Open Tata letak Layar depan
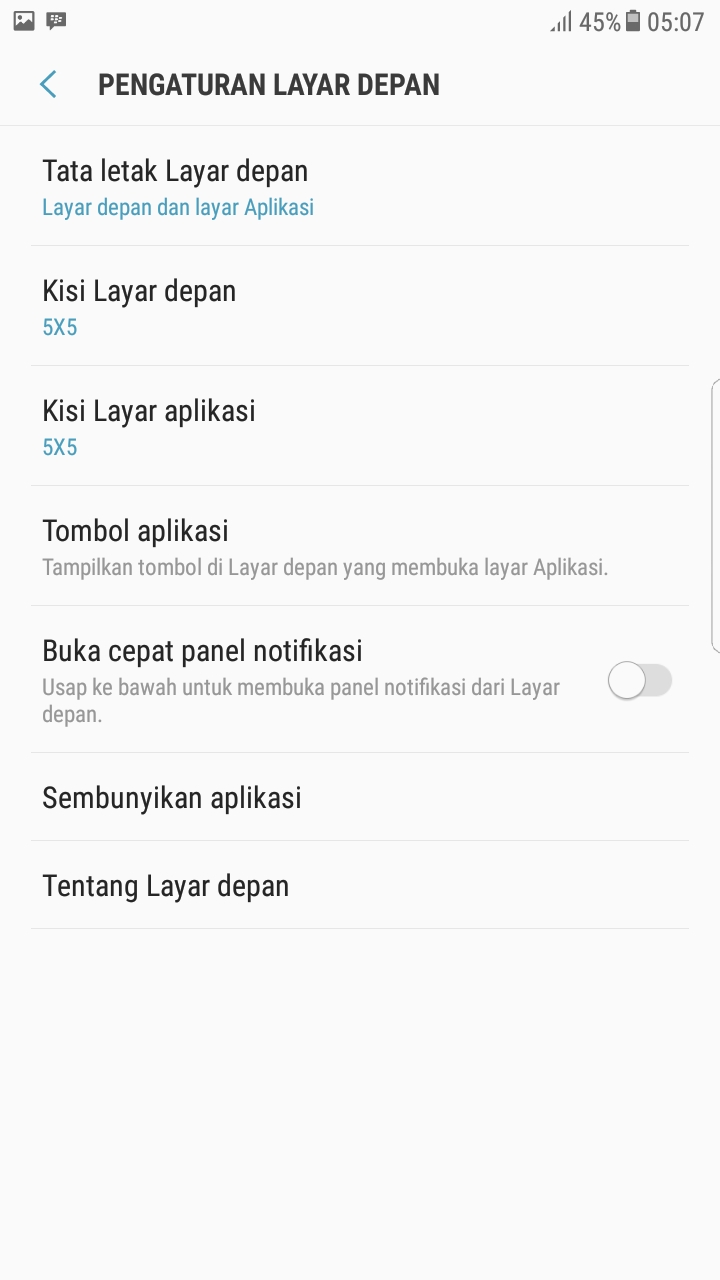The image size is (720, 1280). pyautogui.click(x=360, y=186)
